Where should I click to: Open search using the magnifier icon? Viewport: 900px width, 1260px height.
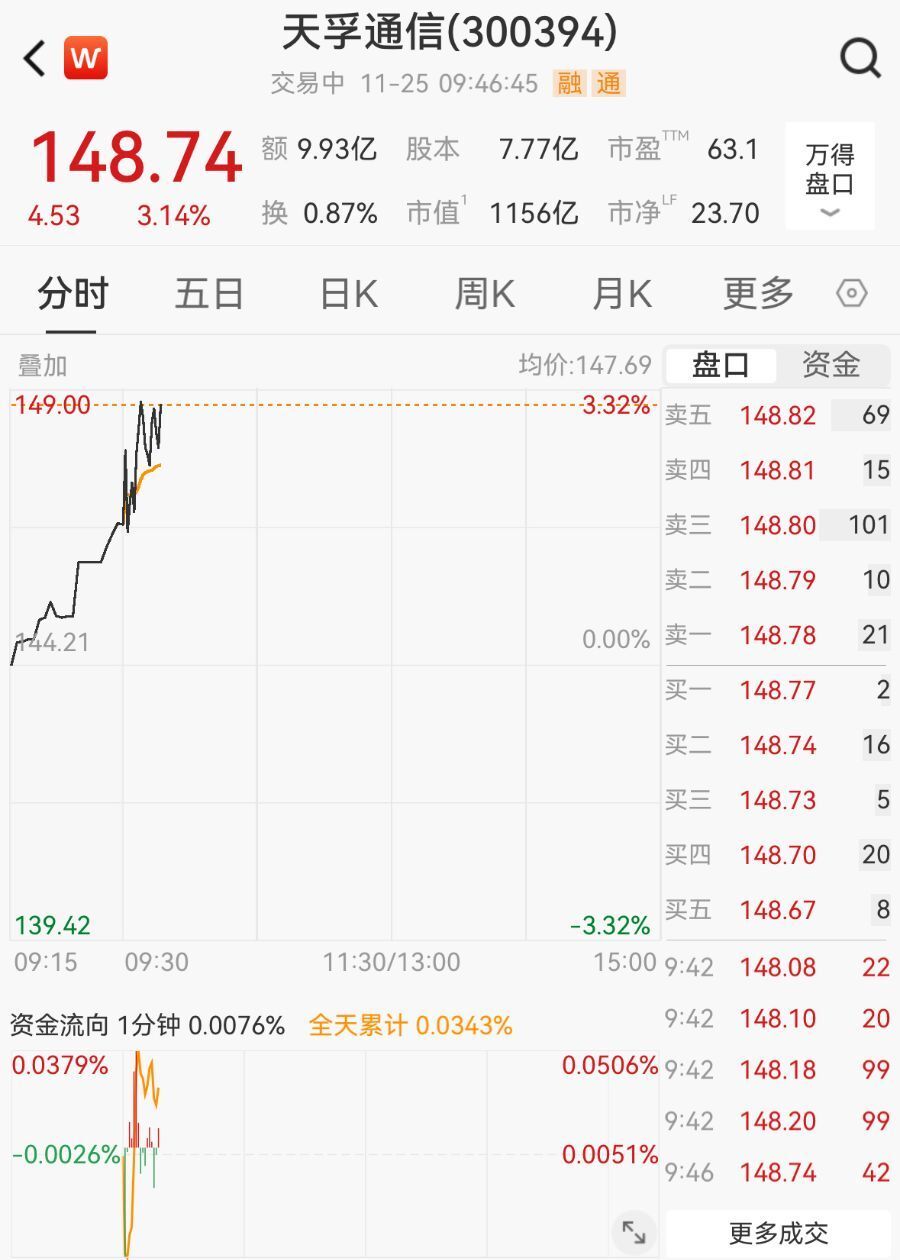pyautogui.click(x=860, y=57)
